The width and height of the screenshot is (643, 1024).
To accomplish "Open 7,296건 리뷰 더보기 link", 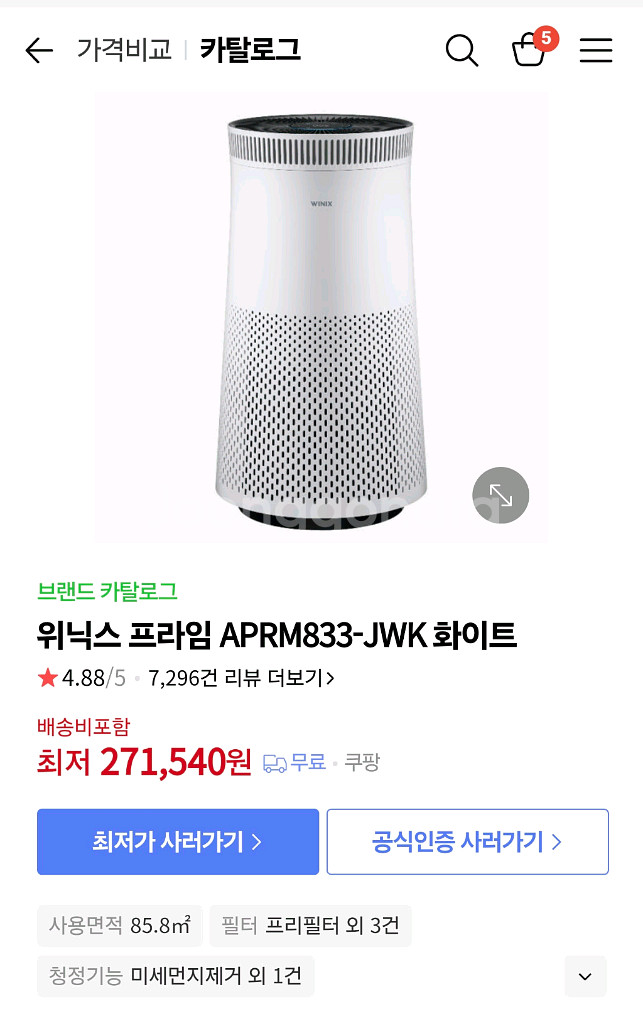I will [241, 678].
